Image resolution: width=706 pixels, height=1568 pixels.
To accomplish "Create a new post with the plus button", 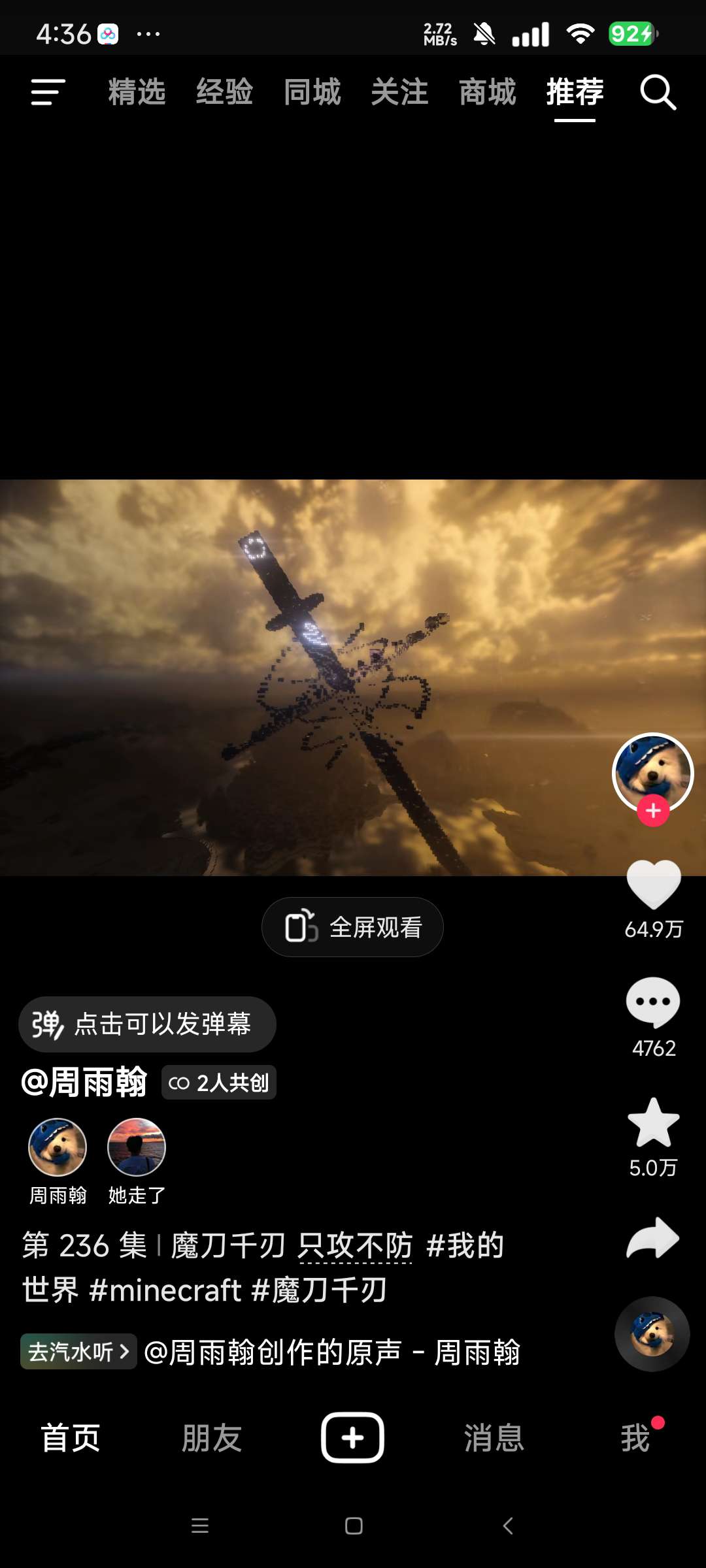I will tap(352, 1438).
